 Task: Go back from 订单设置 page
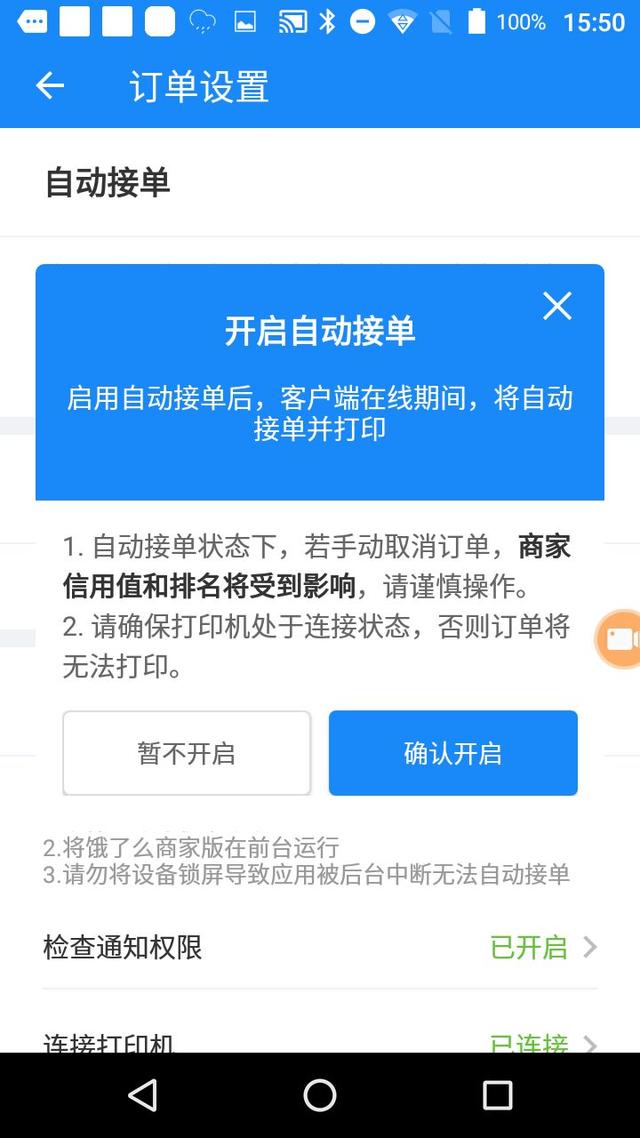pyautogui.click(x=50, y=86)
